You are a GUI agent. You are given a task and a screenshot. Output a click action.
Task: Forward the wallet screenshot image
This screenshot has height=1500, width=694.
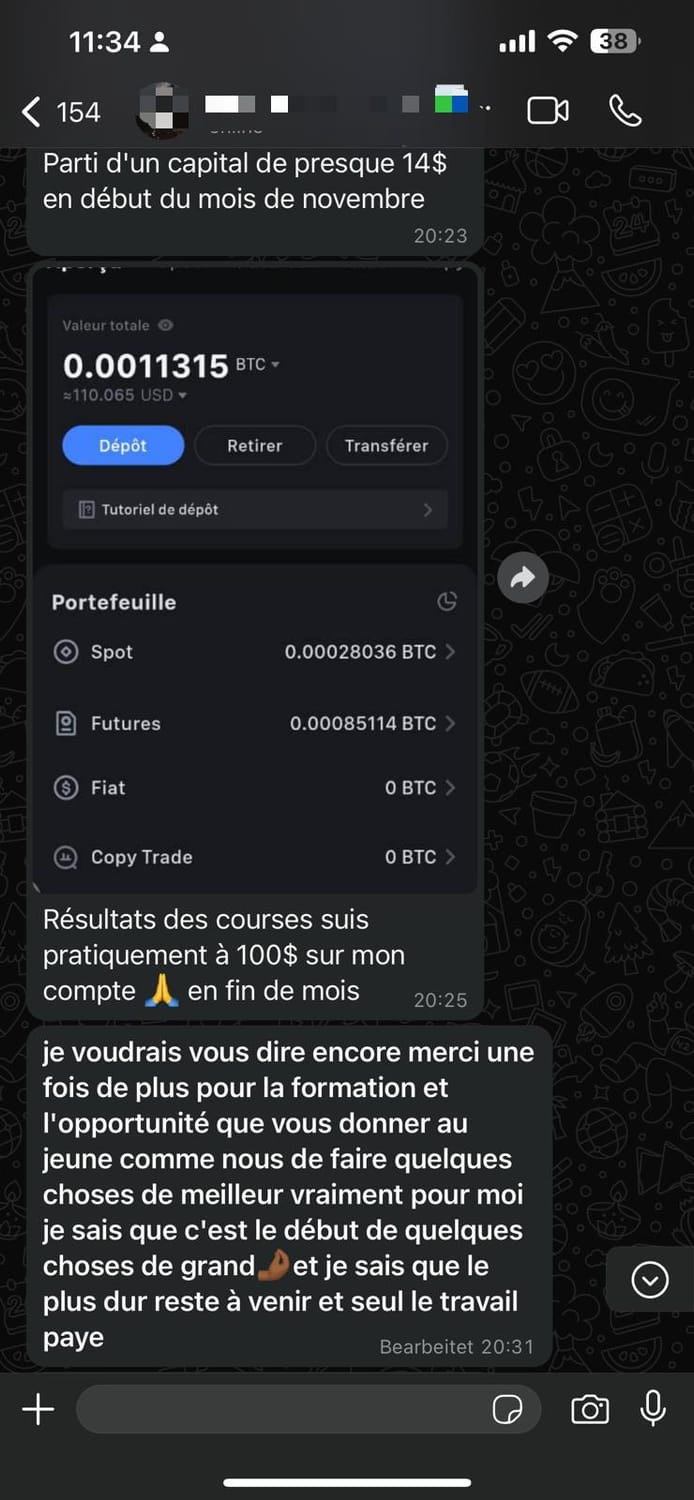(x=523, y=577)
